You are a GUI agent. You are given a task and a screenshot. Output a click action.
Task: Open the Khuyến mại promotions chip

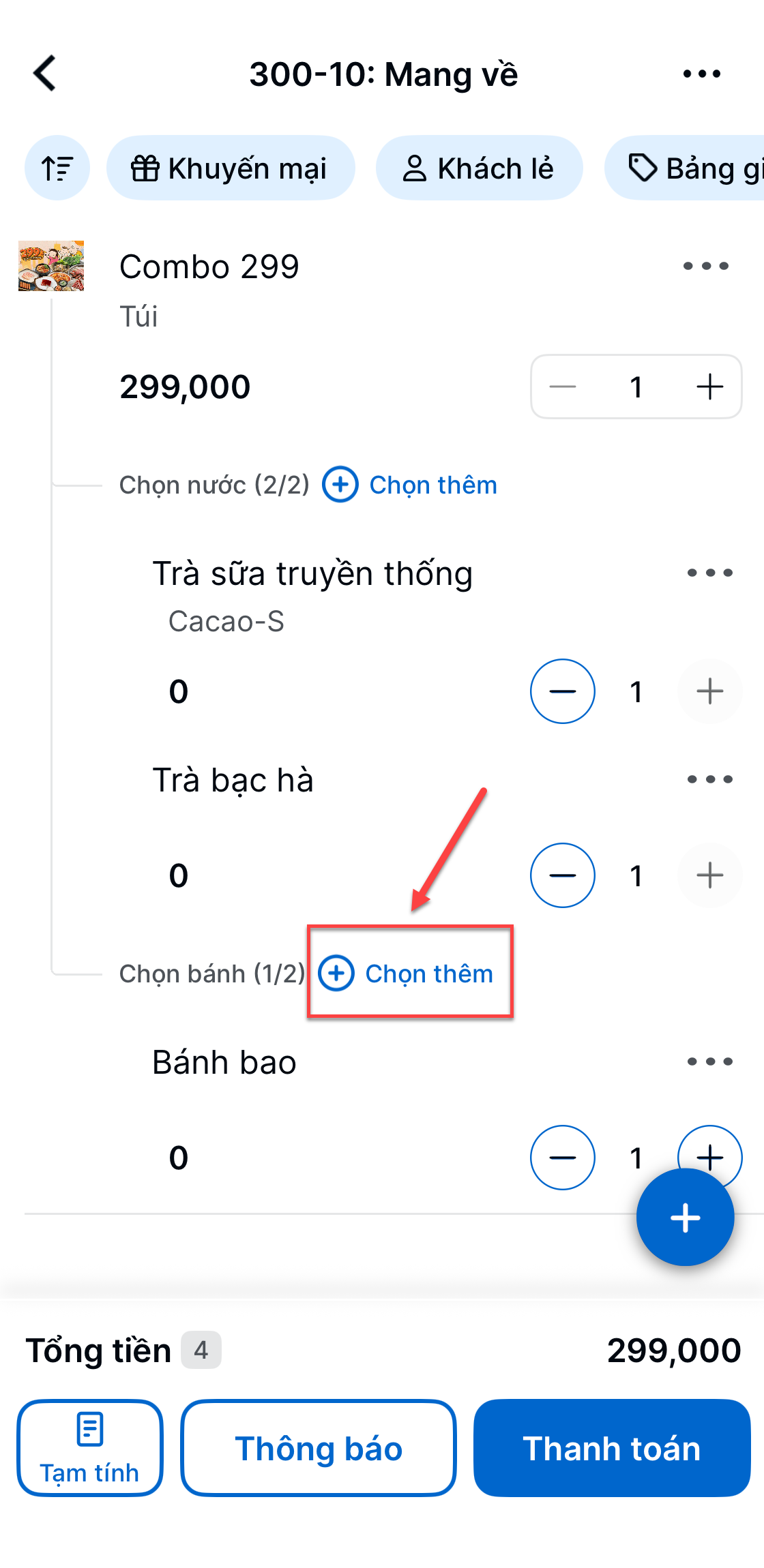click(231, 168)
